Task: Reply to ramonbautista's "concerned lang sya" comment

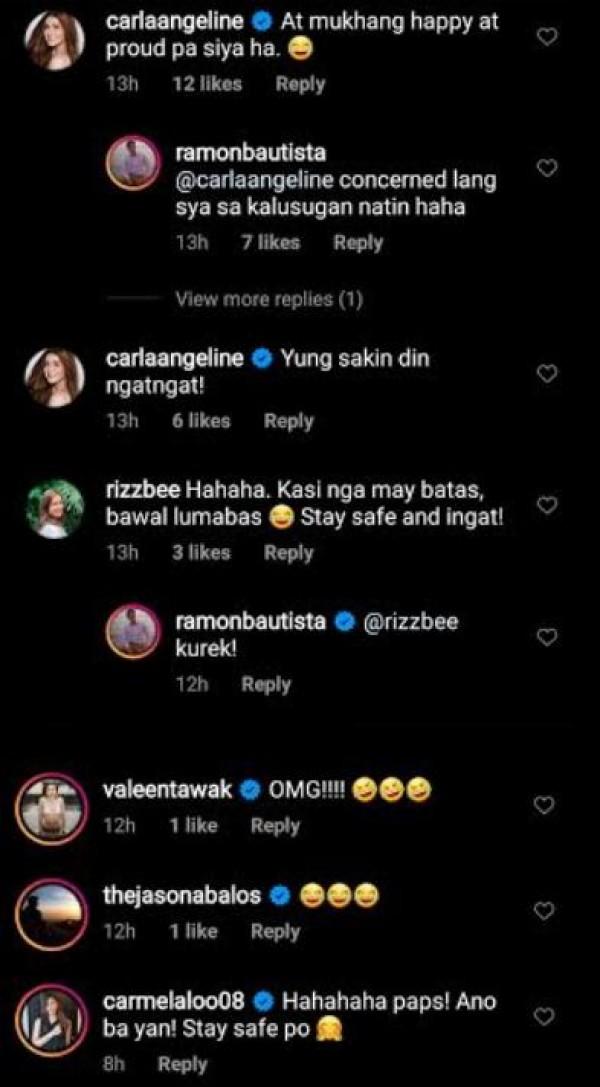Action: tap(358, 242)
